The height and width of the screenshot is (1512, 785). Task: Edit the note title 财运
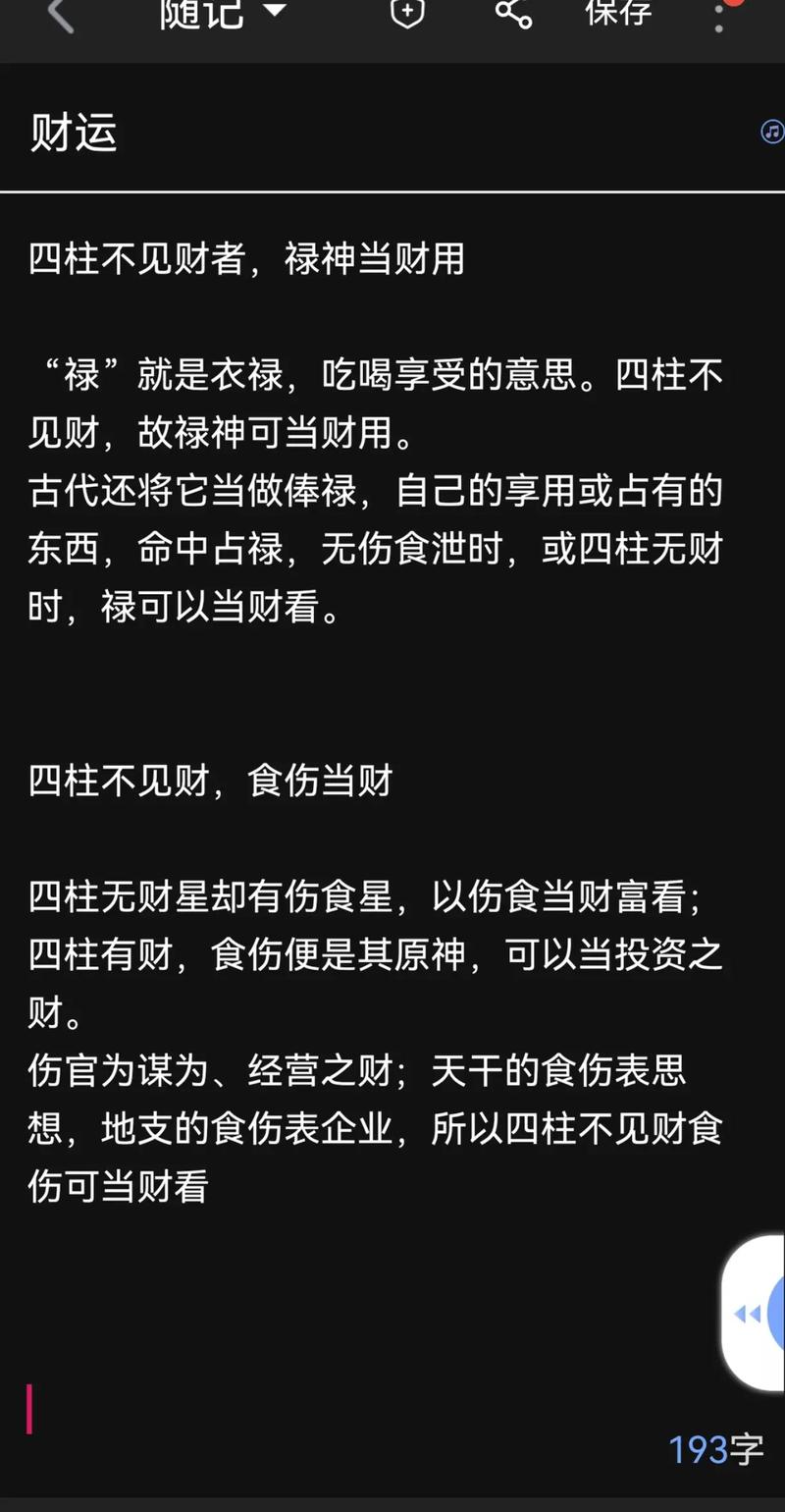(75, 134)
